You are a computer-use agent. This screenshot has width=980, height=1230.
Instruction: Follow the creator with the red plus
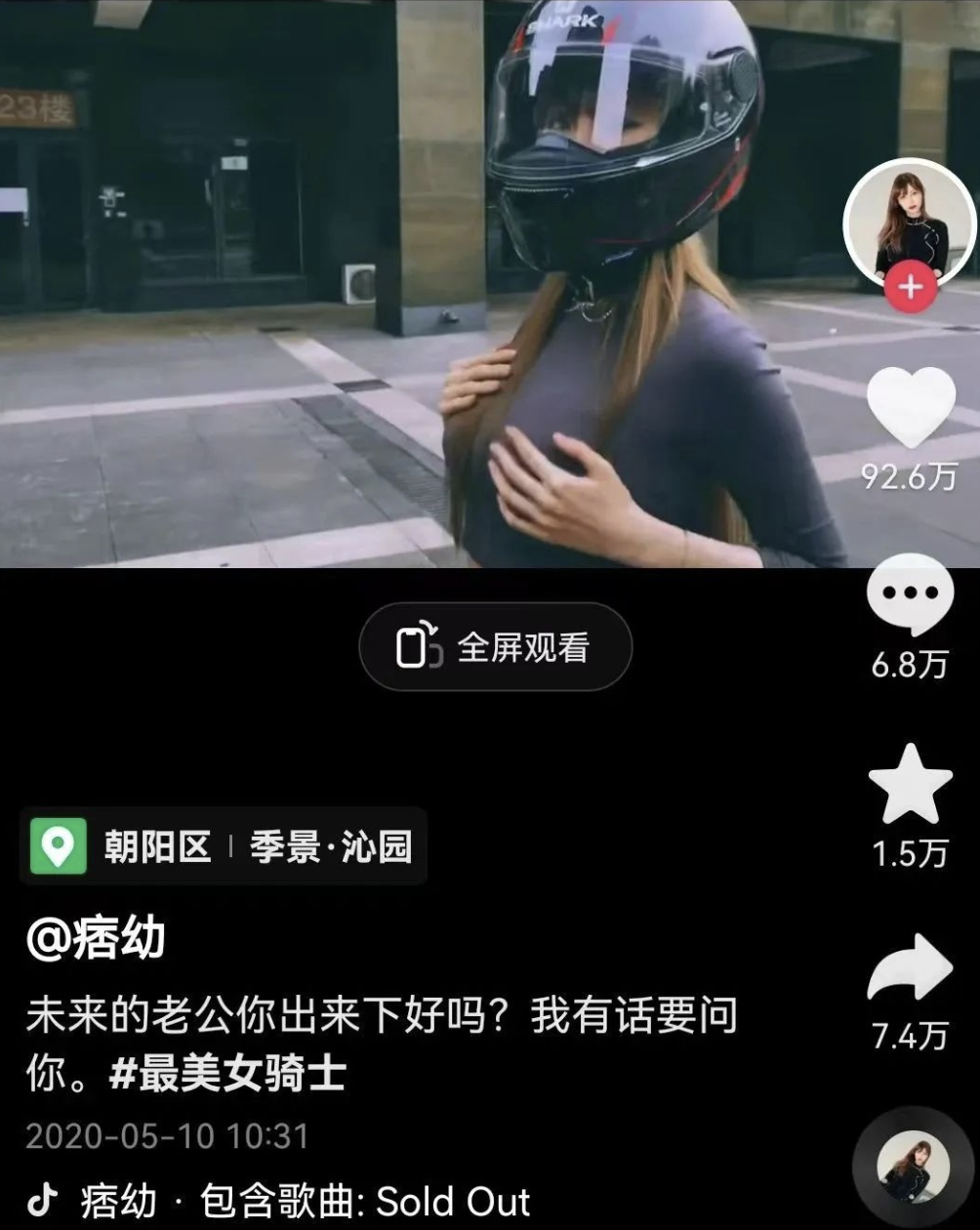point(910,288)
